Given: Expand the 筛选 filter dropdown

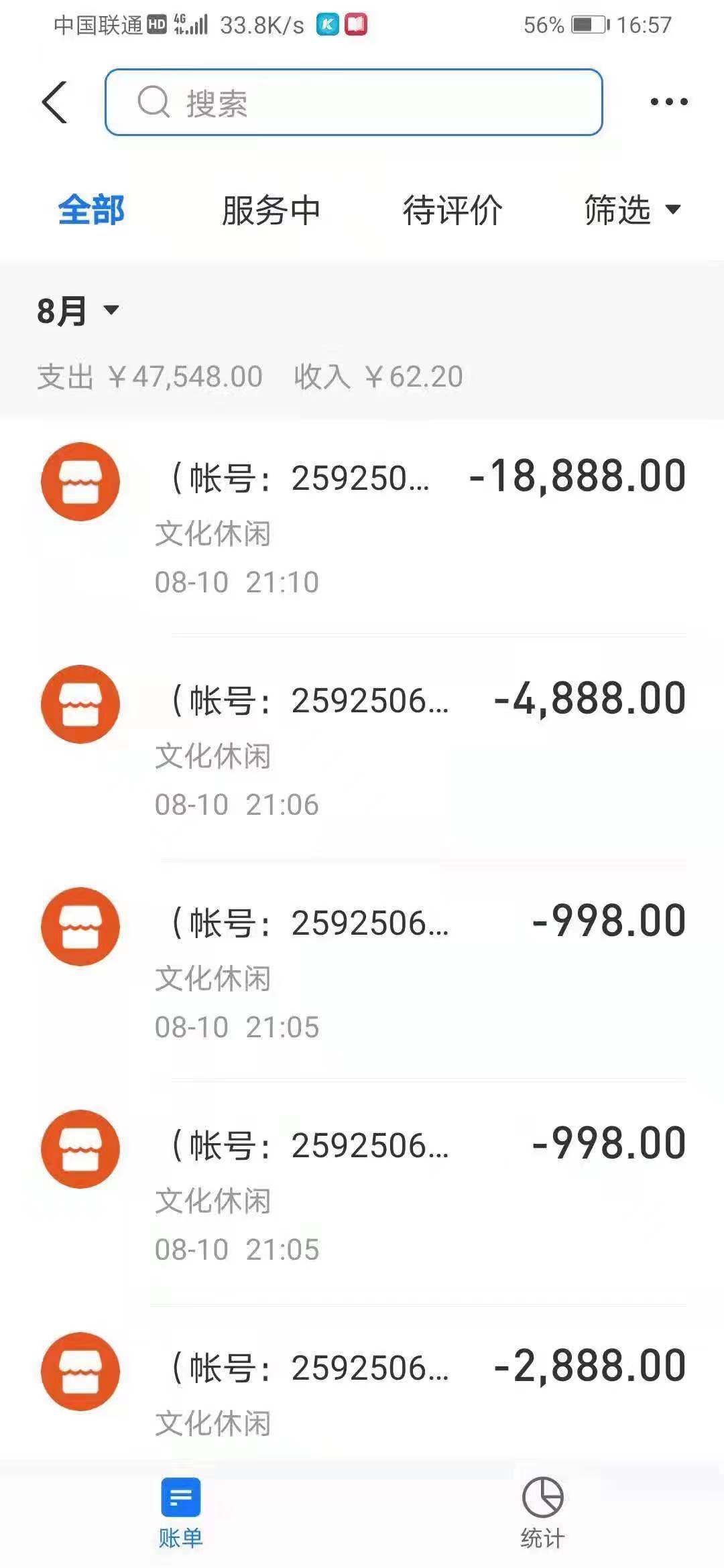Looking at the screenshot, I should click(632, 210).
